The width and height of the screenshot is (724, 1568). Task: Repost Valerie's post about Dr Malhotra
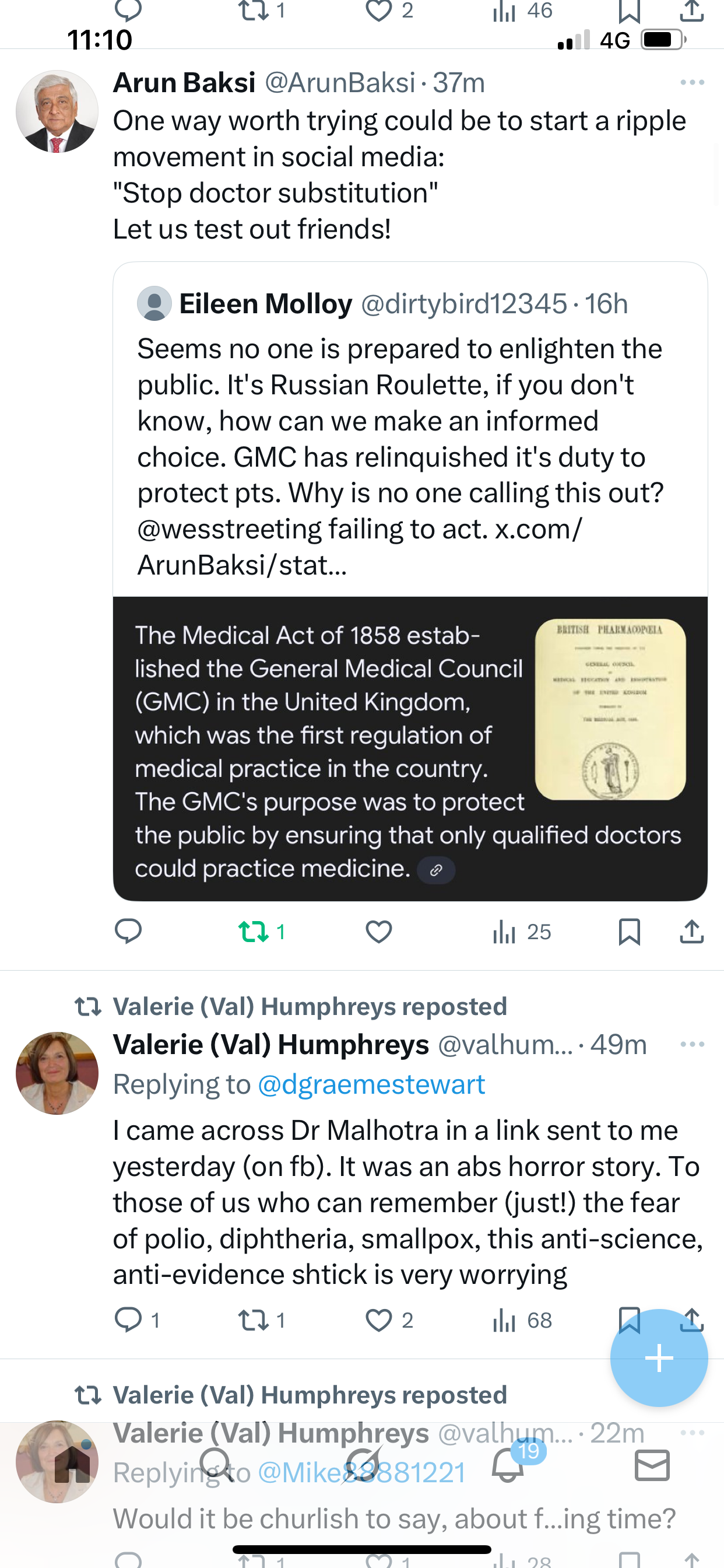(254, 1319)
